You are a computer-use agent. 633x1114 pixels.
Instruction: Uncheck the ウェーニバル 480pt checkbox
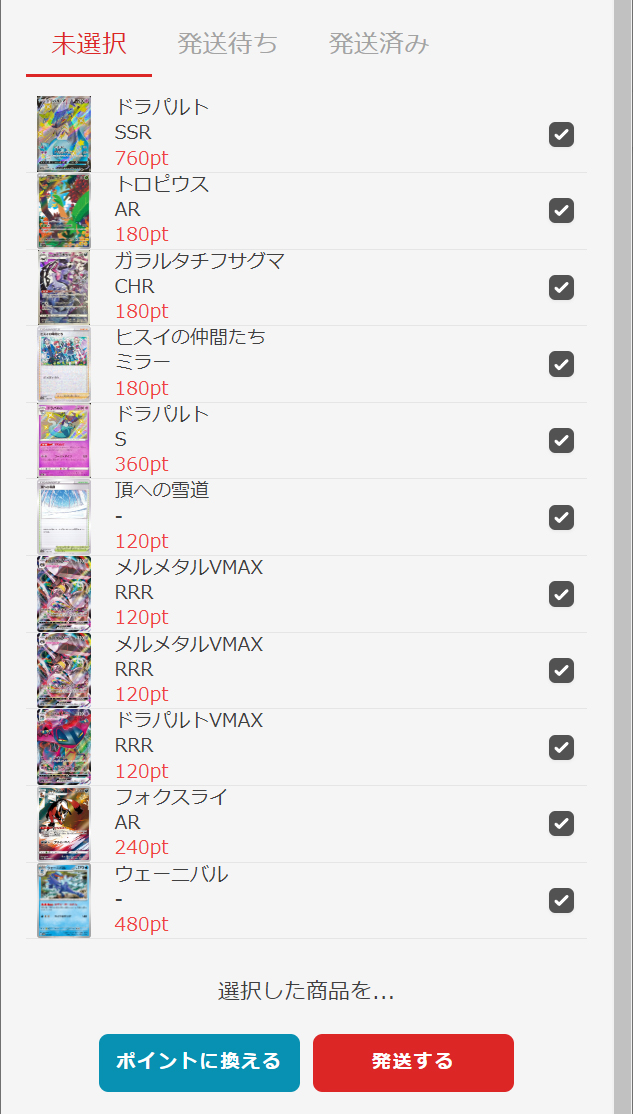(561, 900)
